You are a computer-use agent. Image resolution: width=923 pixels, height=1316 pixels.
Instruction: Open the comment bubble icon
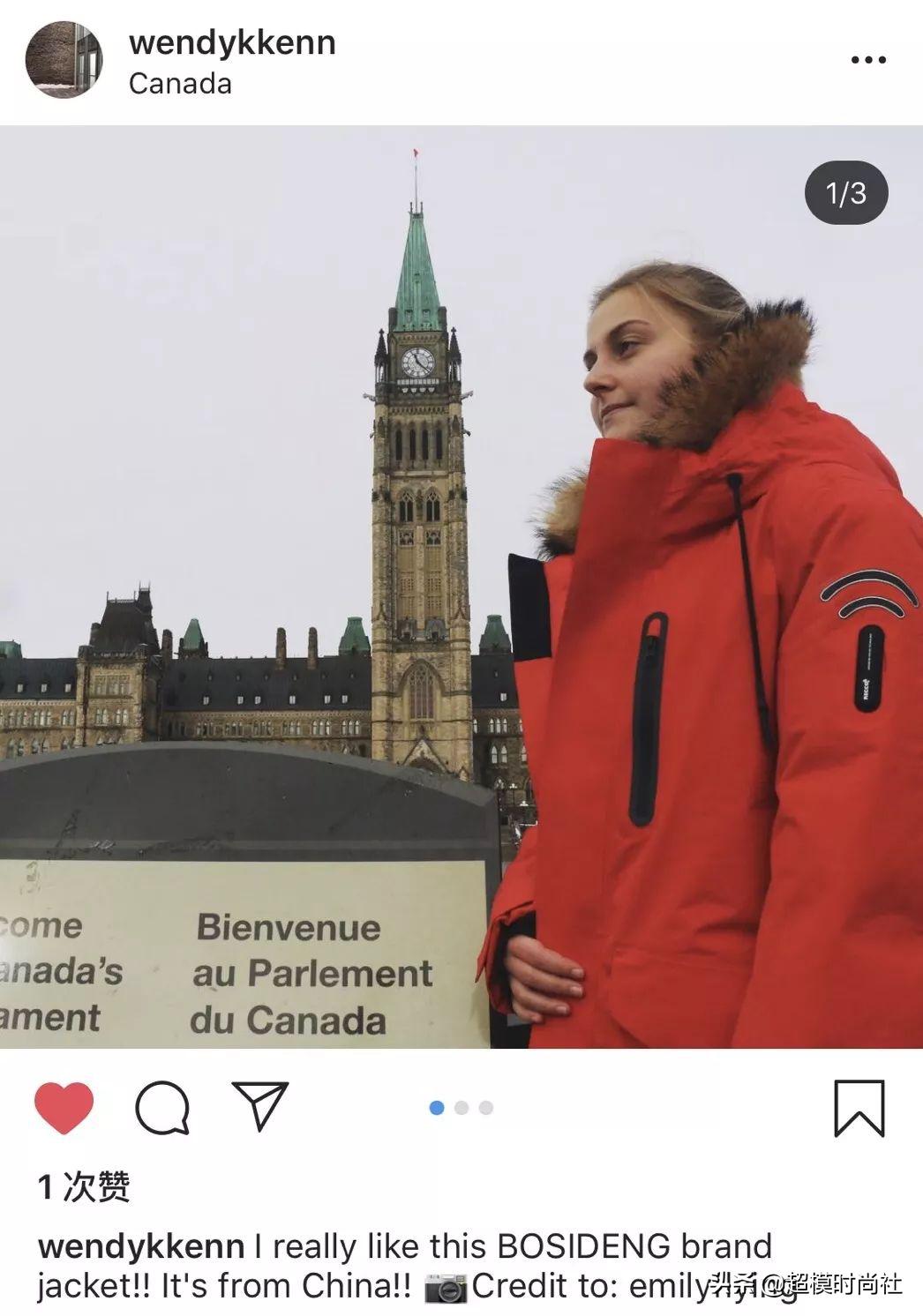tap(162, 1107)
